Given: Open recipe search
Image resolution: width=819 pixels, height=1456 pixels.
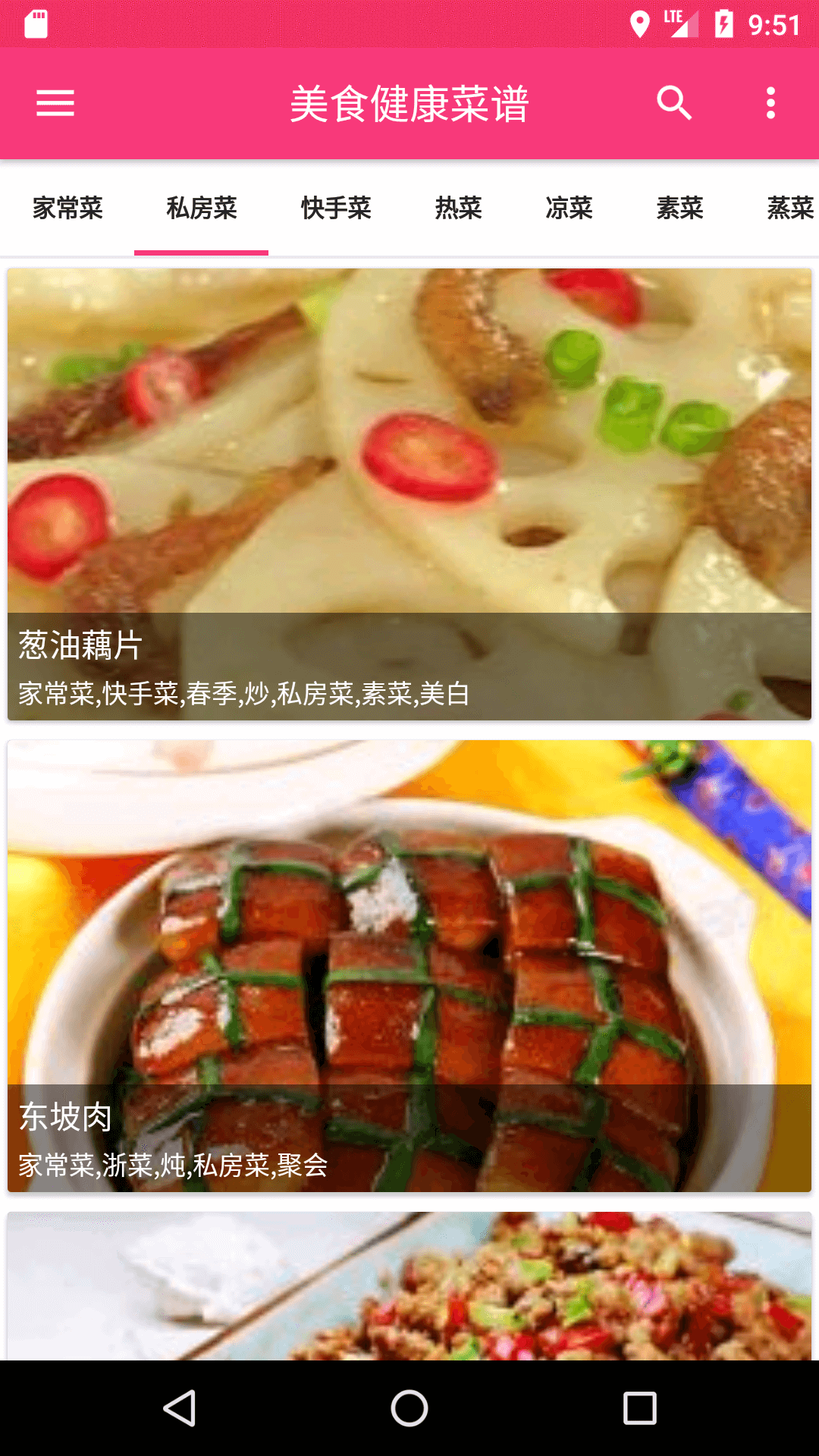Looking at the screenshot, I should (x=673, y=103).
